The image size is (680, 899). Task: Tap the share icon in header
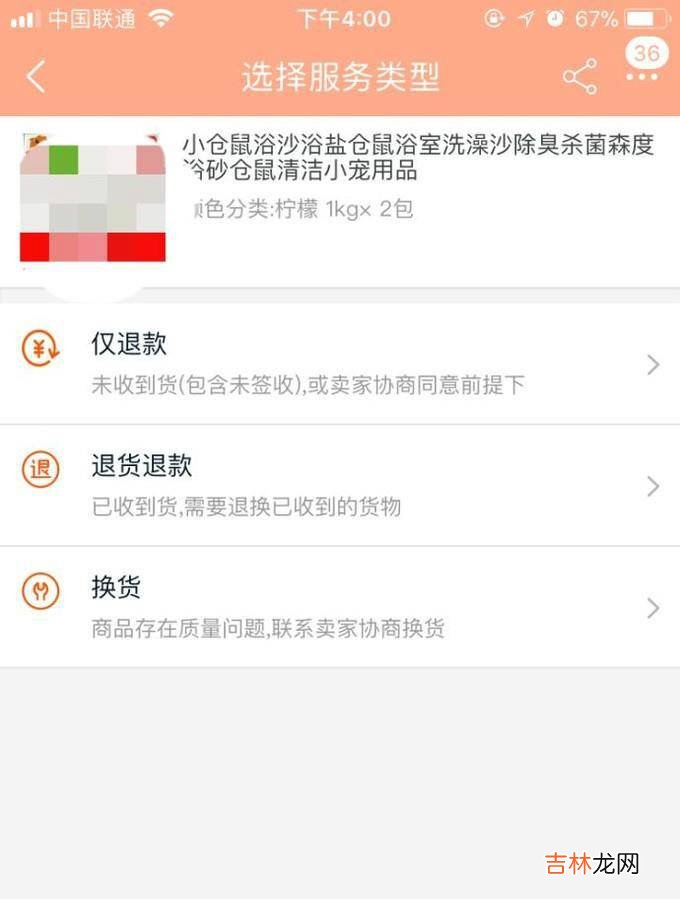click(579, 77)
